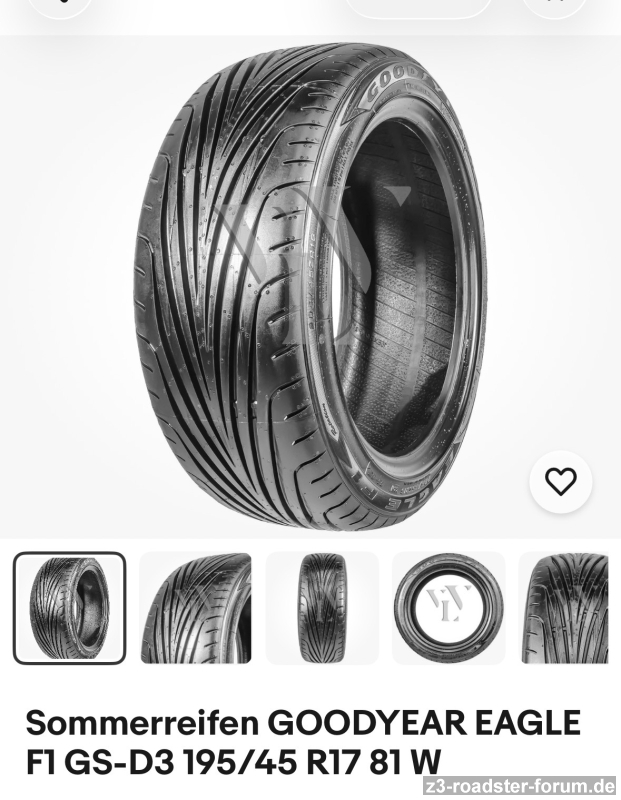Add this tire to the watchlist
Screen dimensions: 621x800
click(560, 482)
